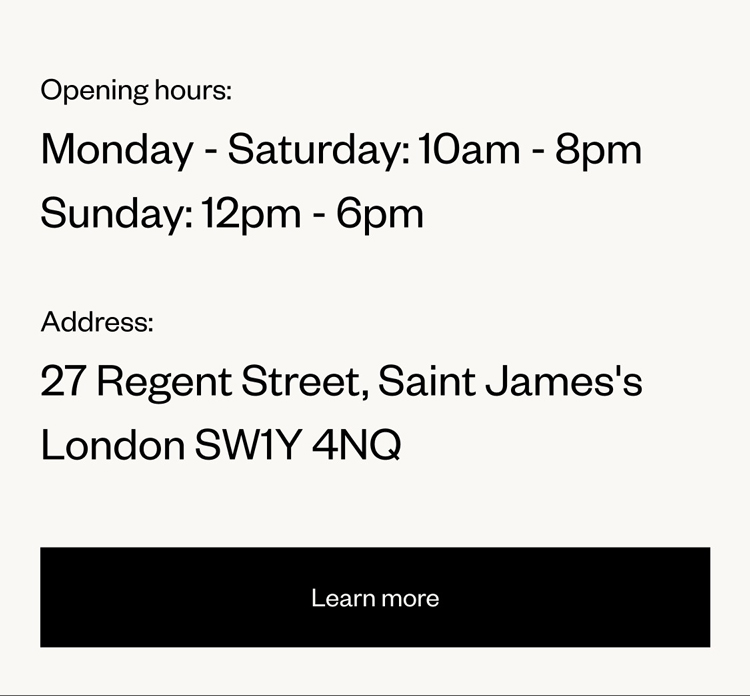750x696 pixels.
Task: Tap the Learn more button
Action: coord(375,597)
